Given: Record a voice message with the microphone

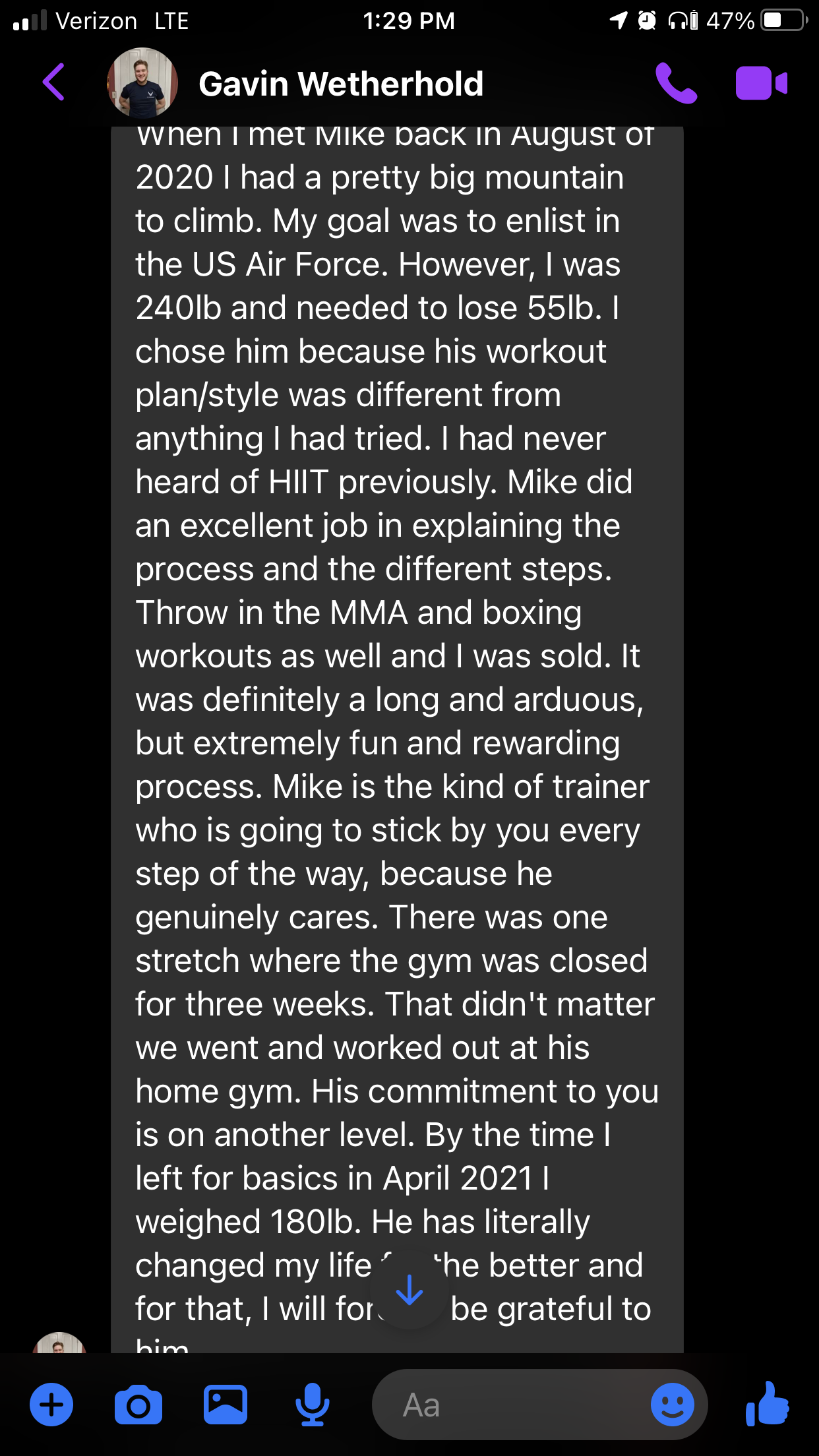Looking at the screenshot, I should click(313, 1405).
